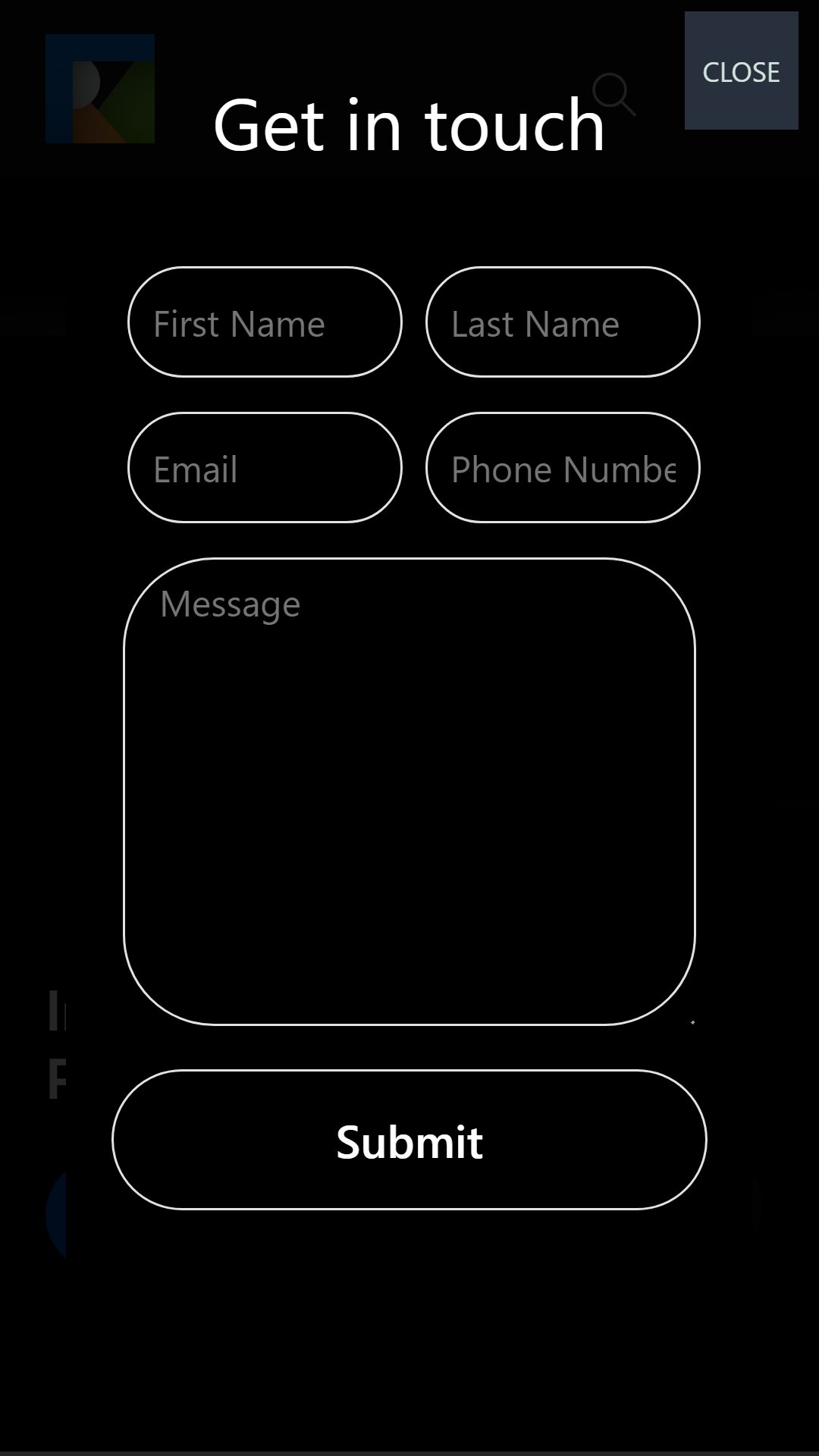Close the Get in touch dialog

tap(741, 71)
